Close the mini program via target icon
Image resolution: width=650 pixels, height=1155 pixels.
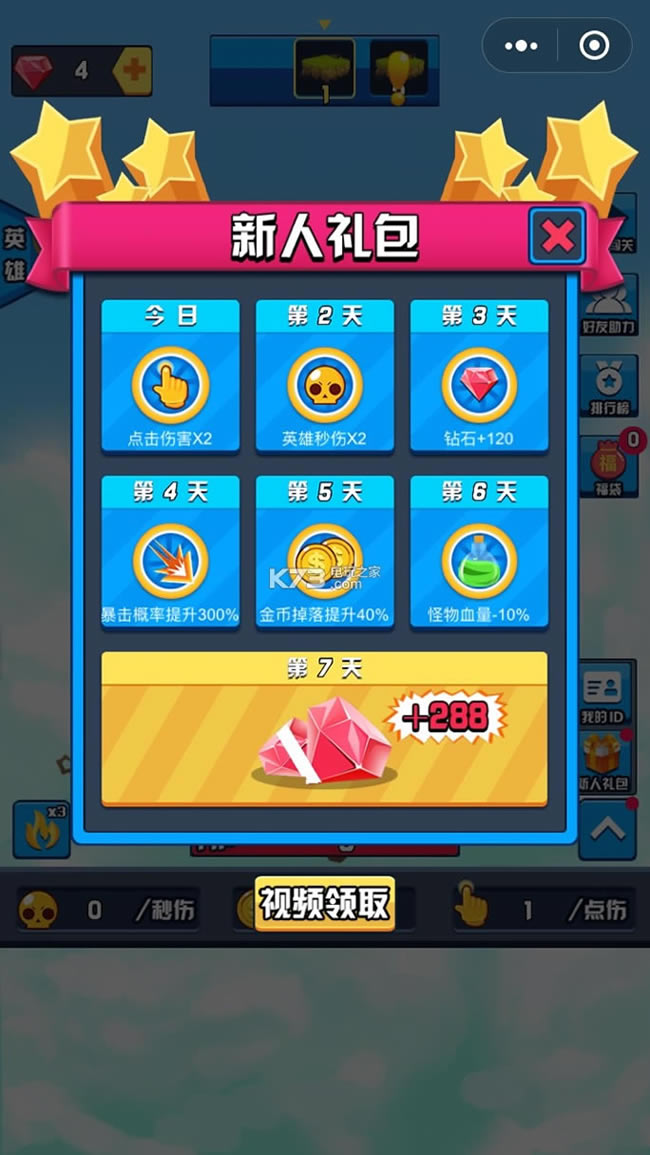pyautogui.click(x=594, y=46)
